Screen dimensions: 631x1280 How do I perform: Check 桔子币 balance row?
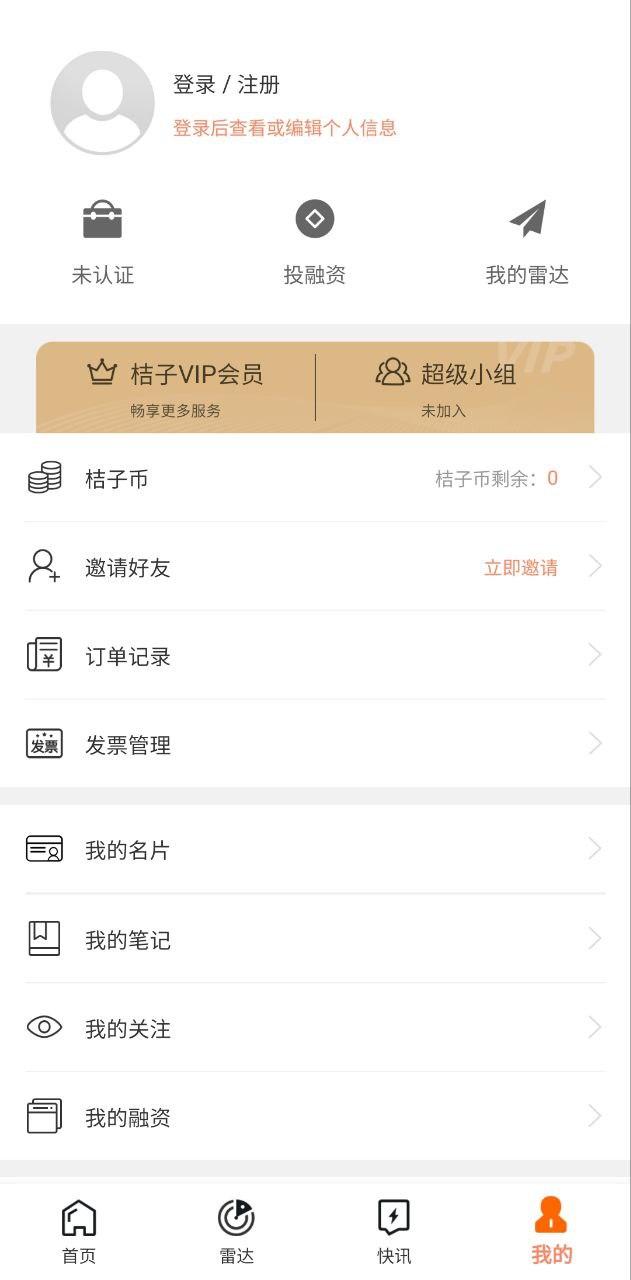(315, 479)
